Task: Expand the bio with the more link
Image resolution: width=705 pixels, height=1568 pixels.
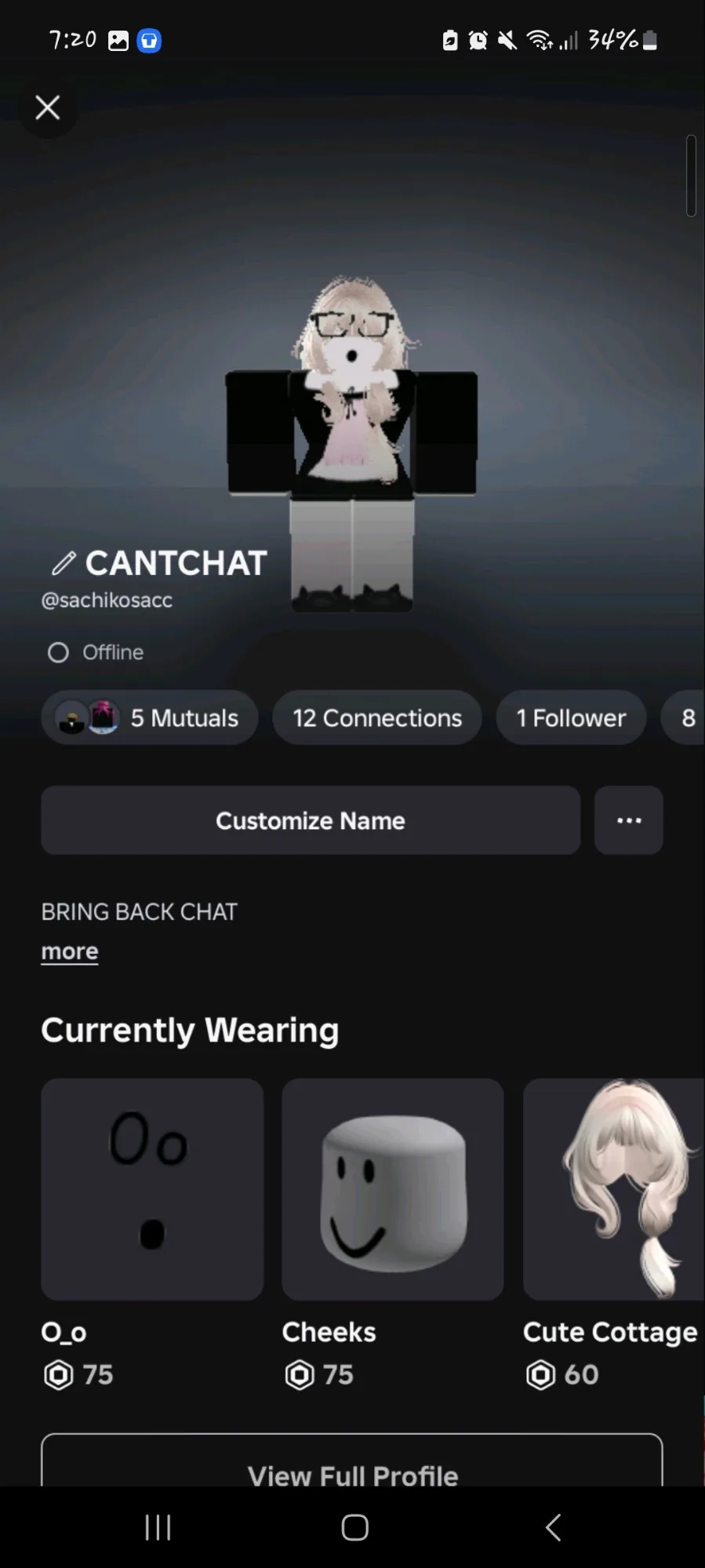Action: click(70, 951)
